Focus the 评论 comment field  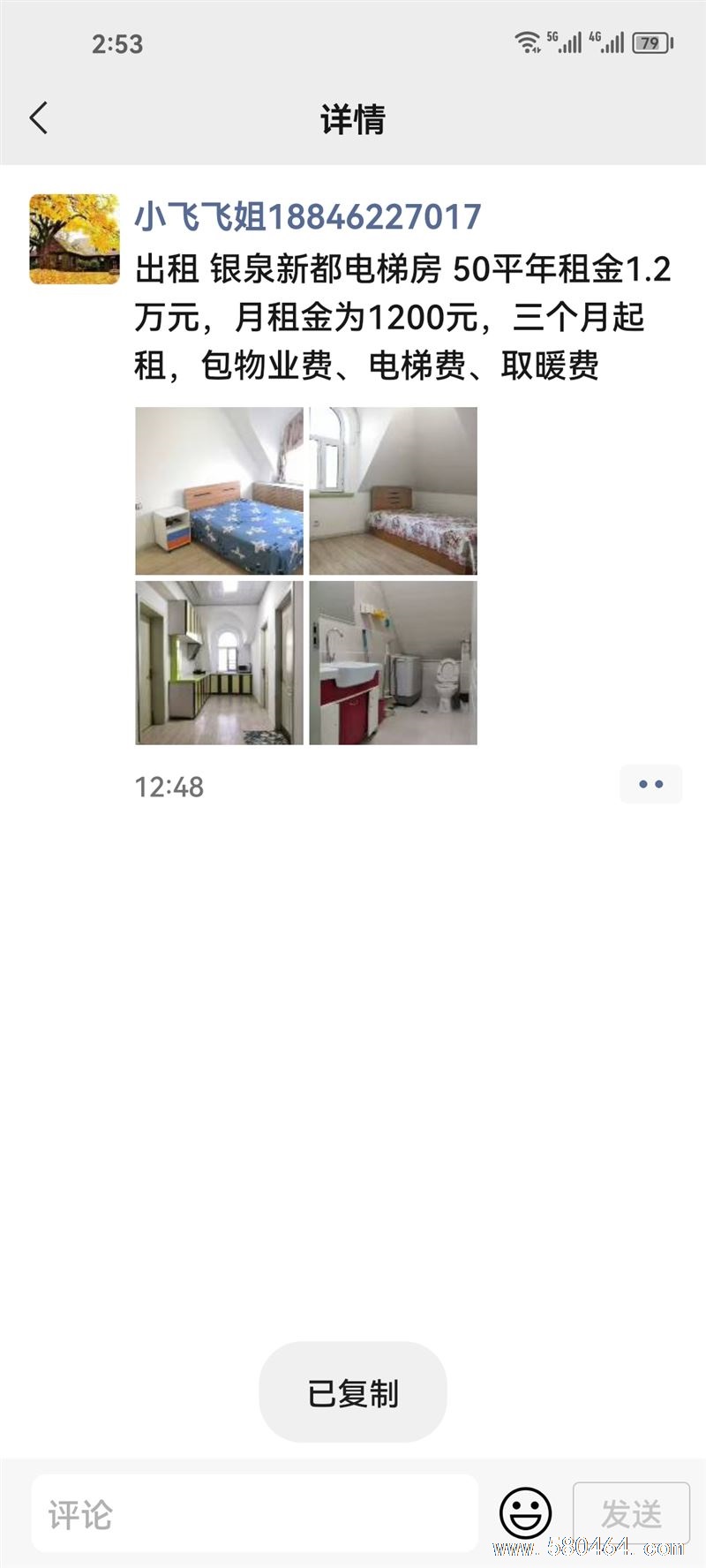[x=254, y=1515]
